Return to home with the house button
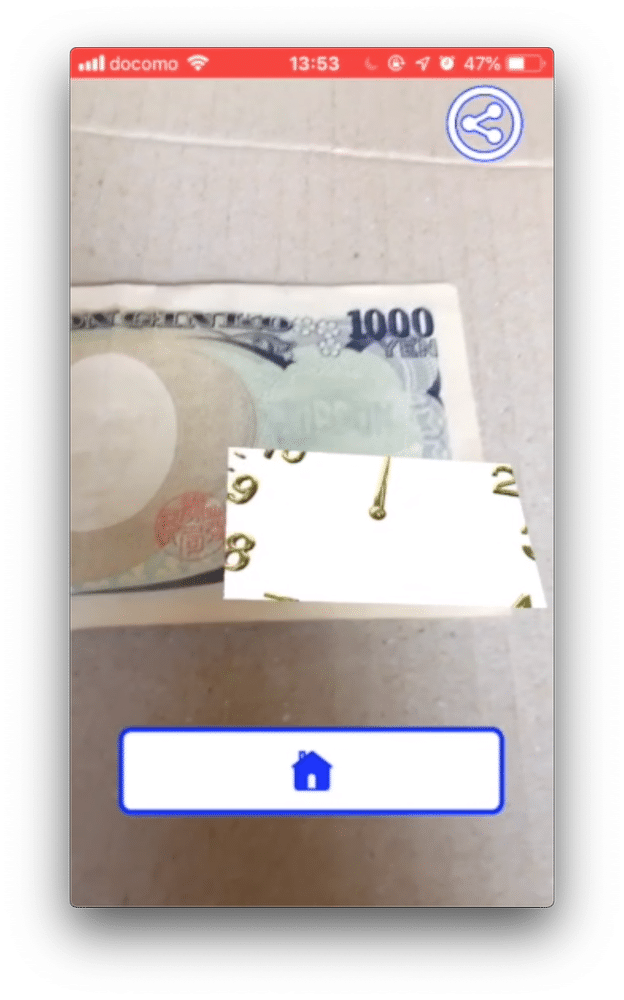 (x=311, y=770)
